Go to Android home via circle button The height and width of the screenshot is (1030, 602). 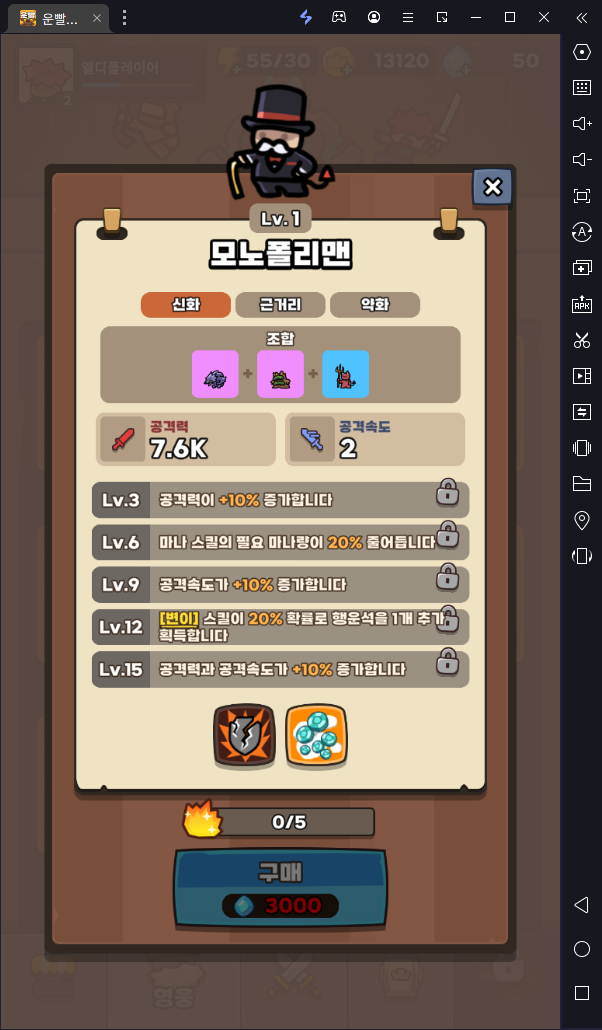click(581, 949)
